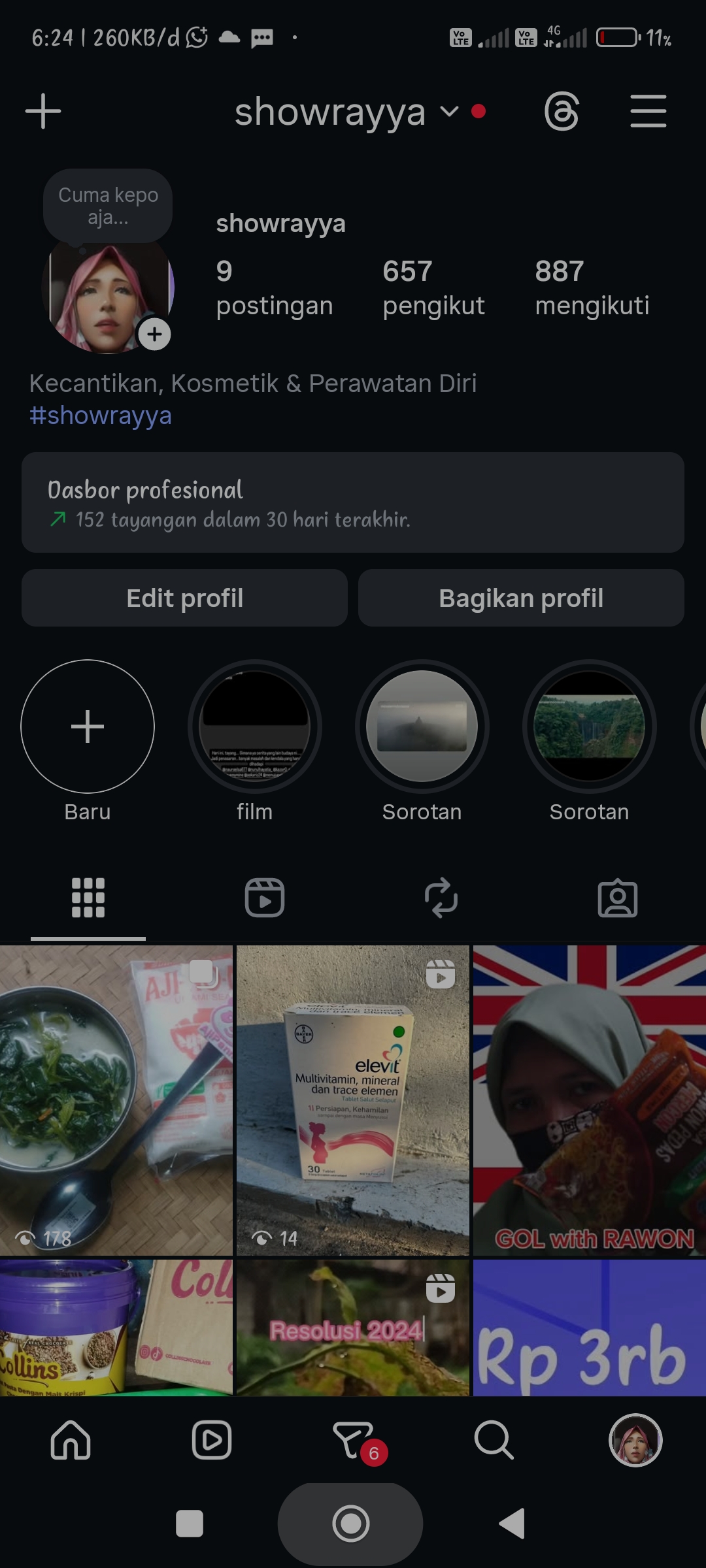This screenshot has width=706, height=1568.
Task: Add a new highlight with Baru
Action: 88,727
